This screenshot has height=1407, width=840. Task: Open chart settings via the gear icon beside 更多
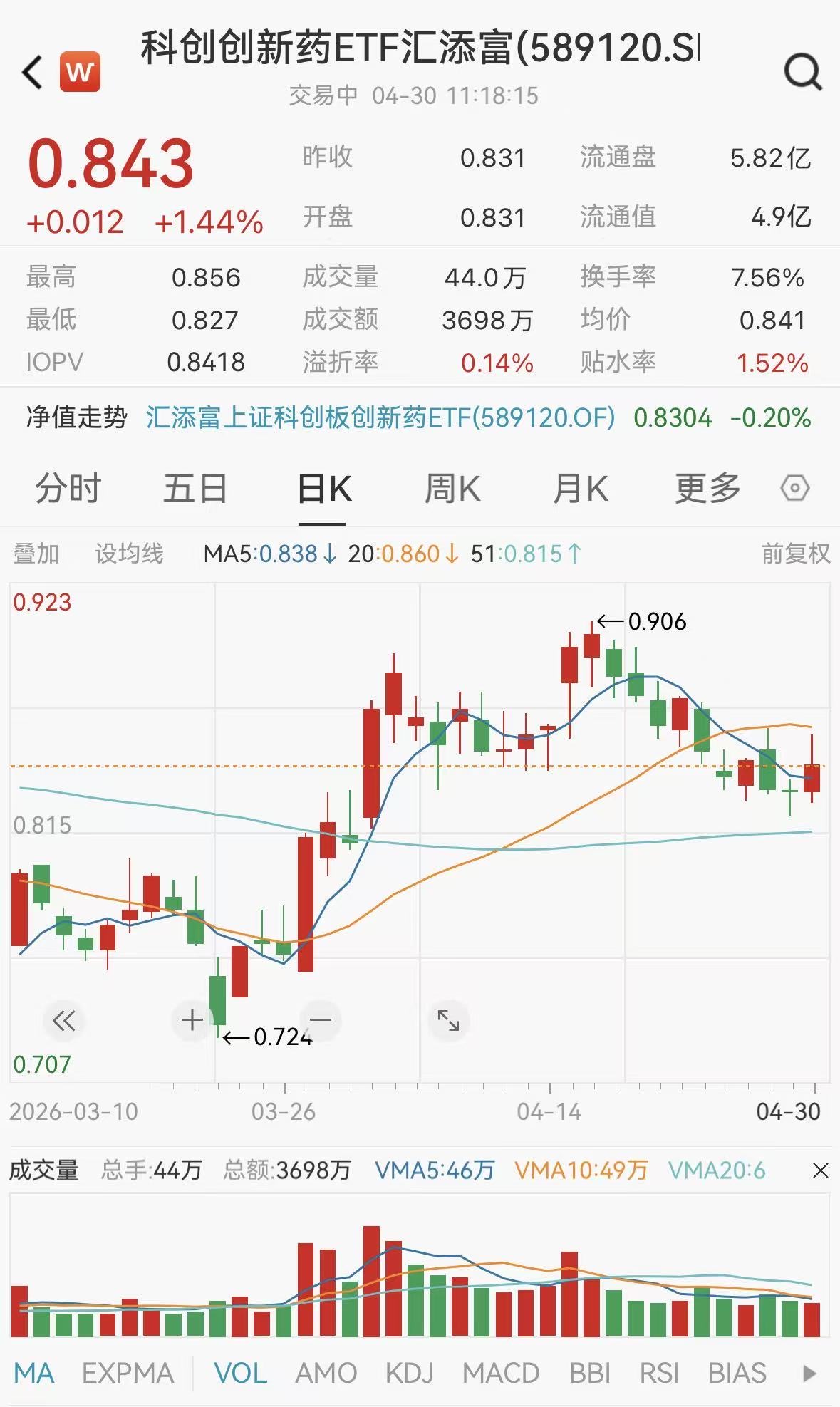(x=796, y=487)
